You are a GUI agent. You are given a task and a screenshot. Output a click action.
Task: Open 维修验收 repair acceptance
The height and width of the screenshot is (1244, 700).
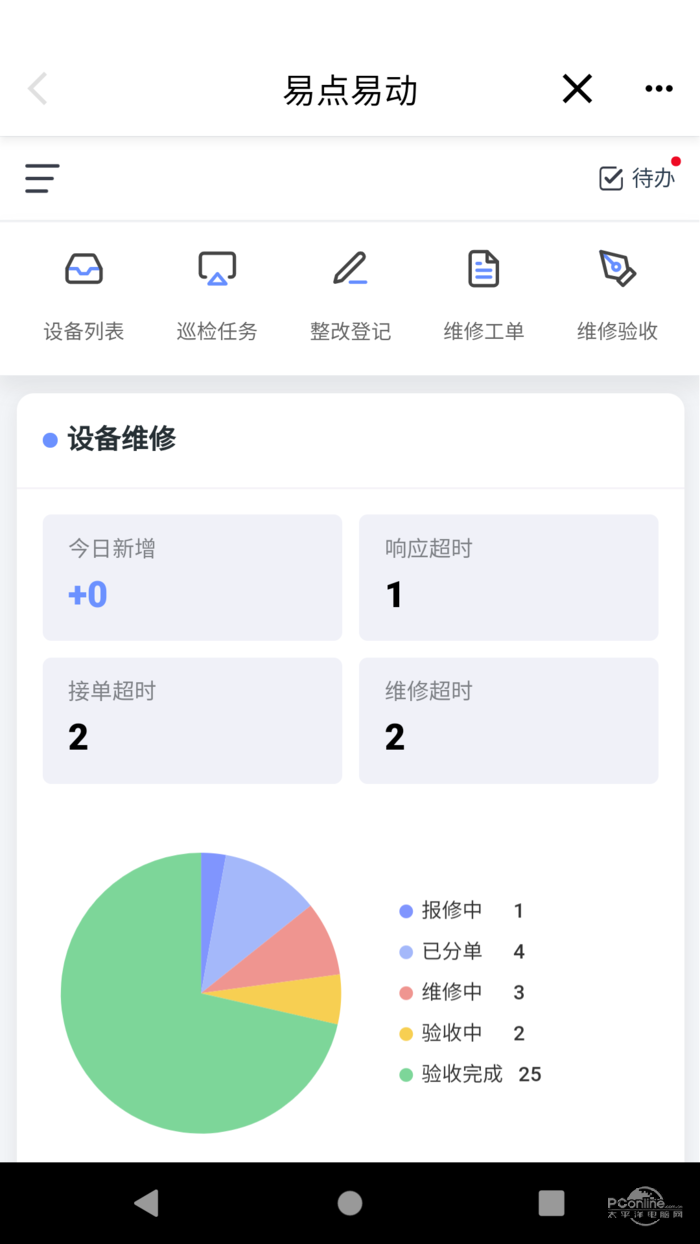[x=617, y=296]
